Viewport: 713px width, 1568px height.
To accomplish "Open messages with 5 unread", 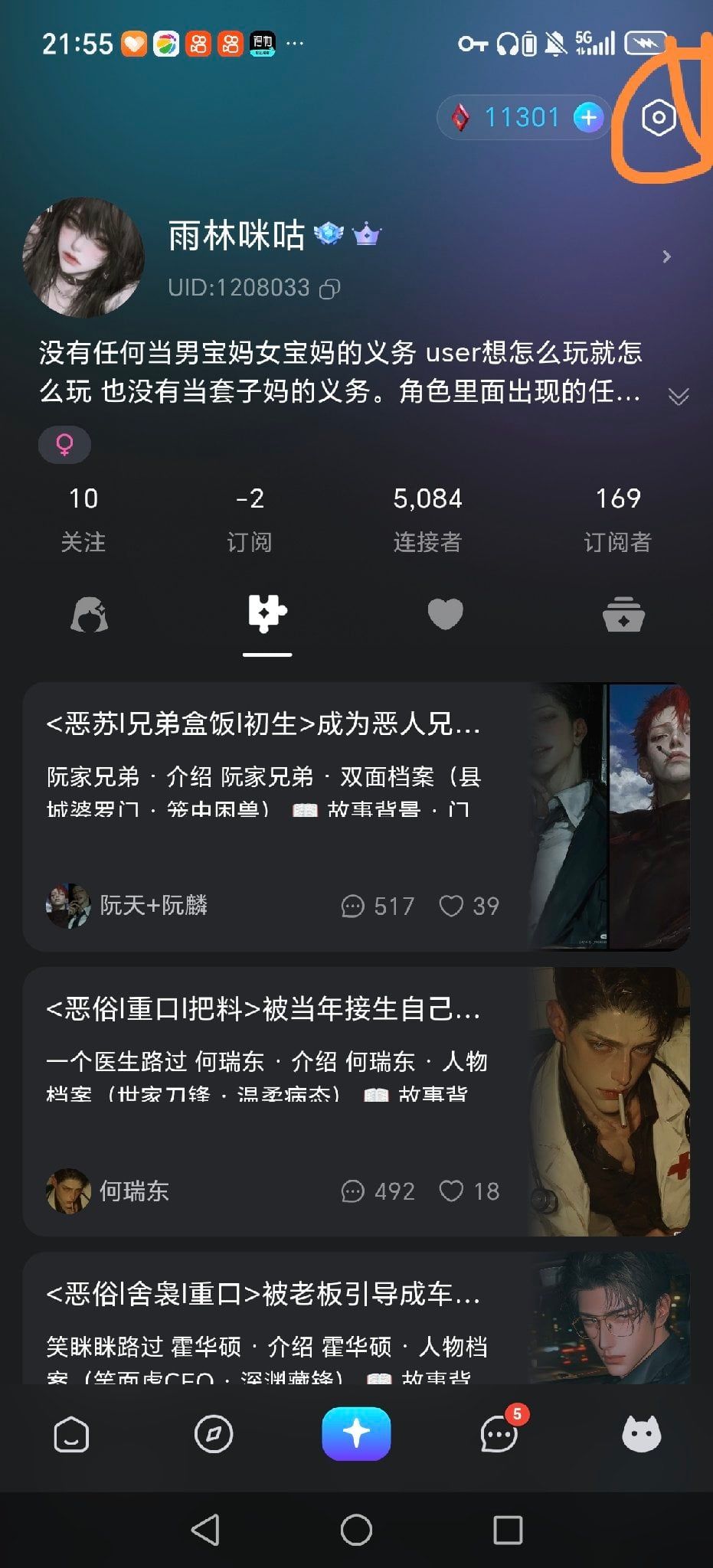I will [499, 1432].
